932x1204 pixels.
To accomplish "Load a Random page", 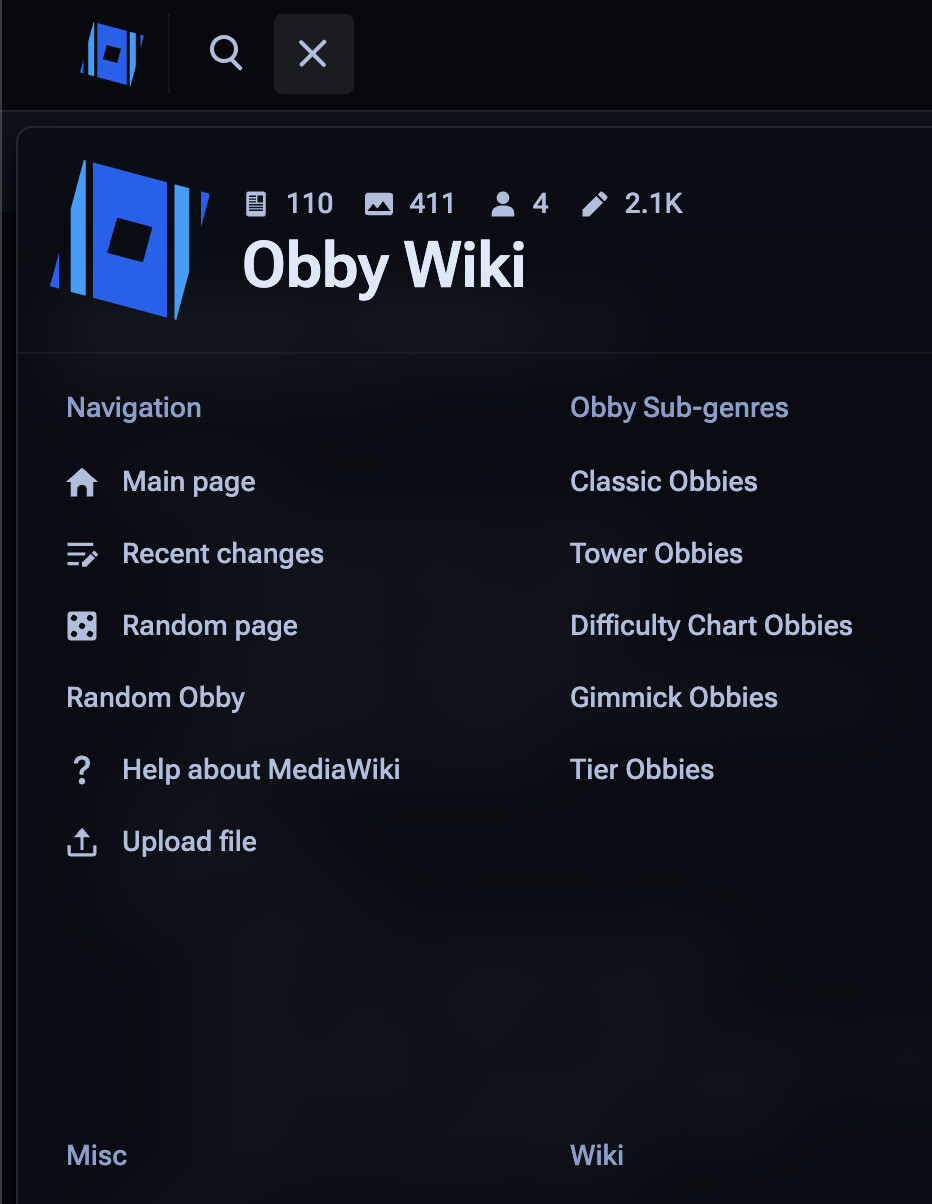I will pos(209,626).
